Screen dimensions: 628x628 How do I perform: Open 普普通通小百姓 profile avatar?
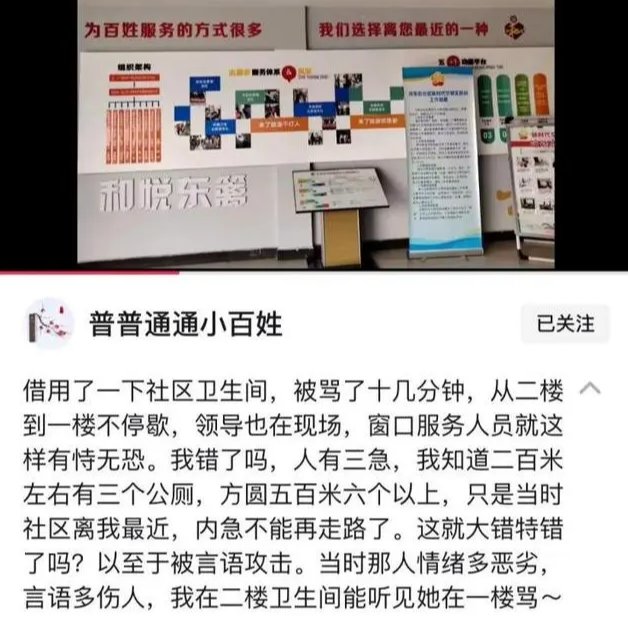click(x=49, y=324)
